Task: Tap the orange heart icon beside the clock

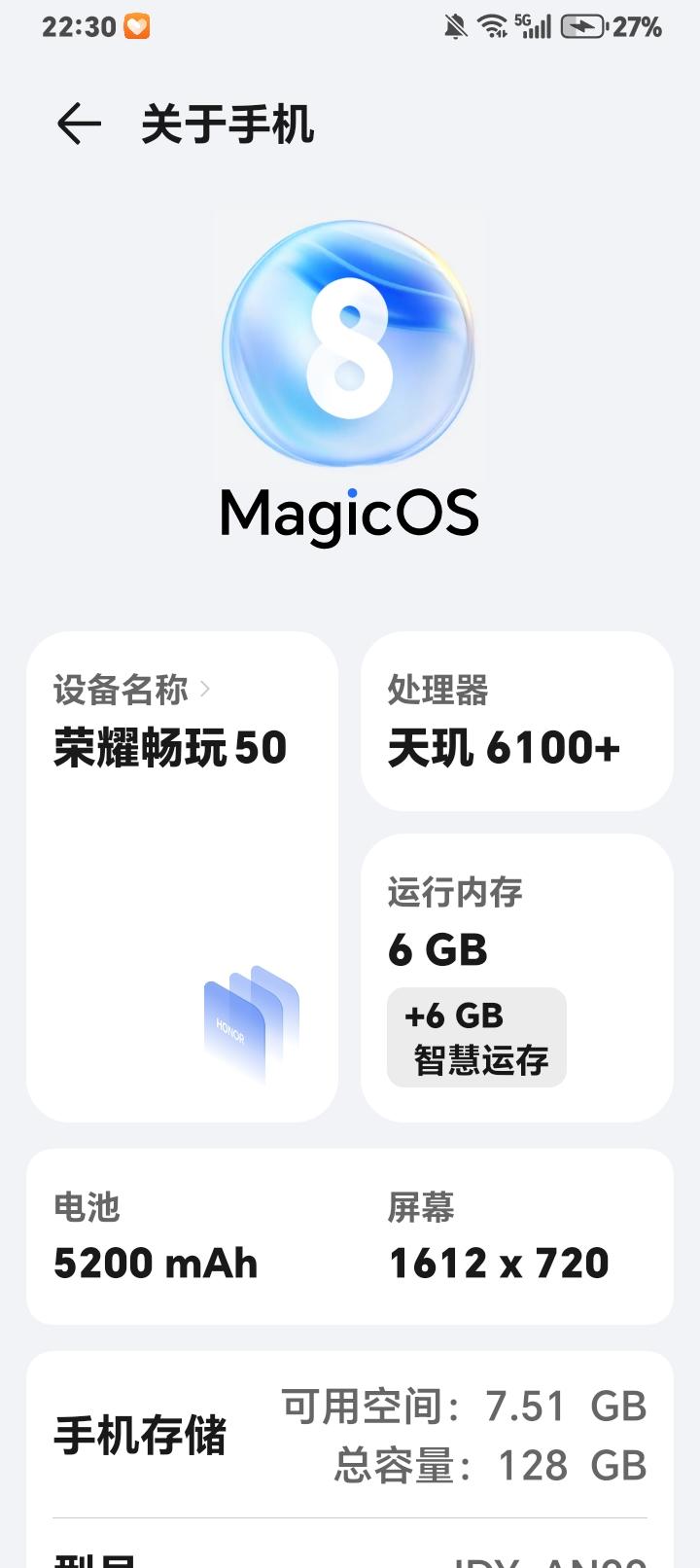Action: [139, 25]
